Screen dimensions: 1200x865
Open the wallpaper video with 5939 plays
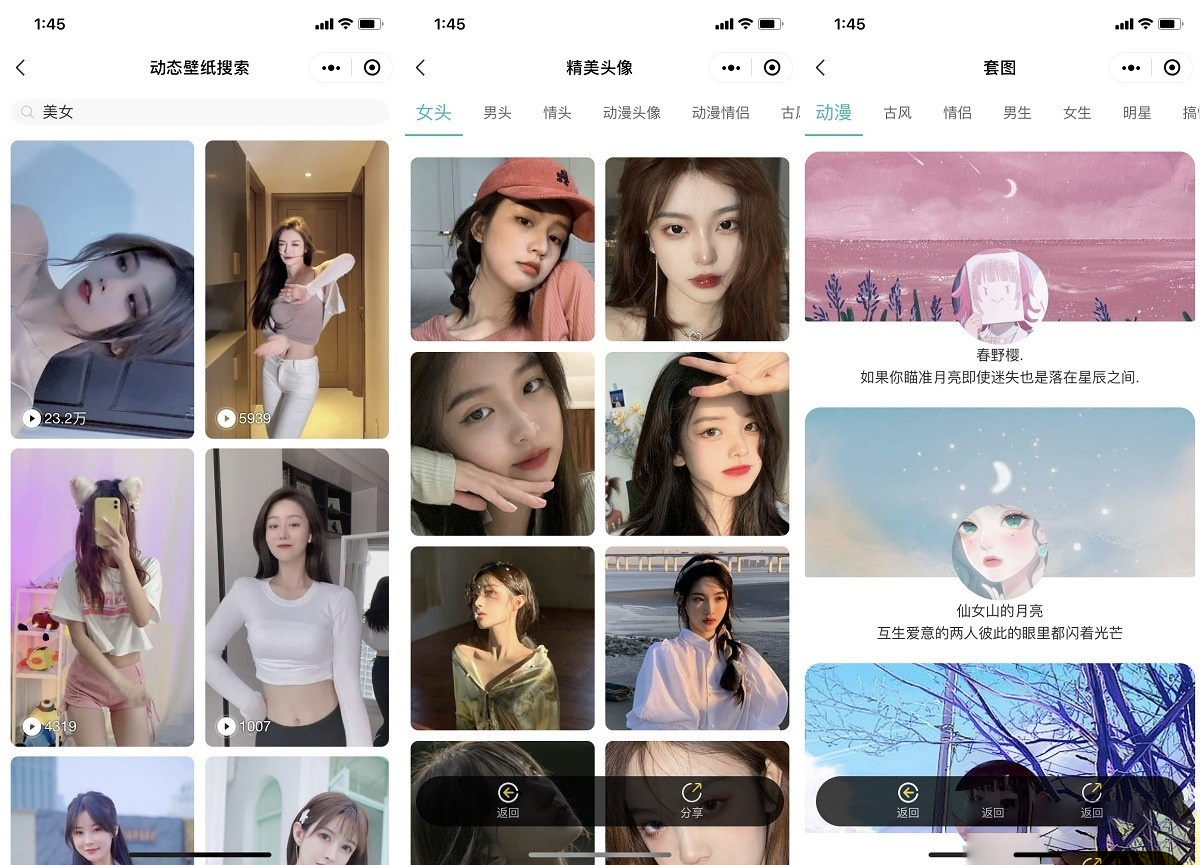point(297,289)
